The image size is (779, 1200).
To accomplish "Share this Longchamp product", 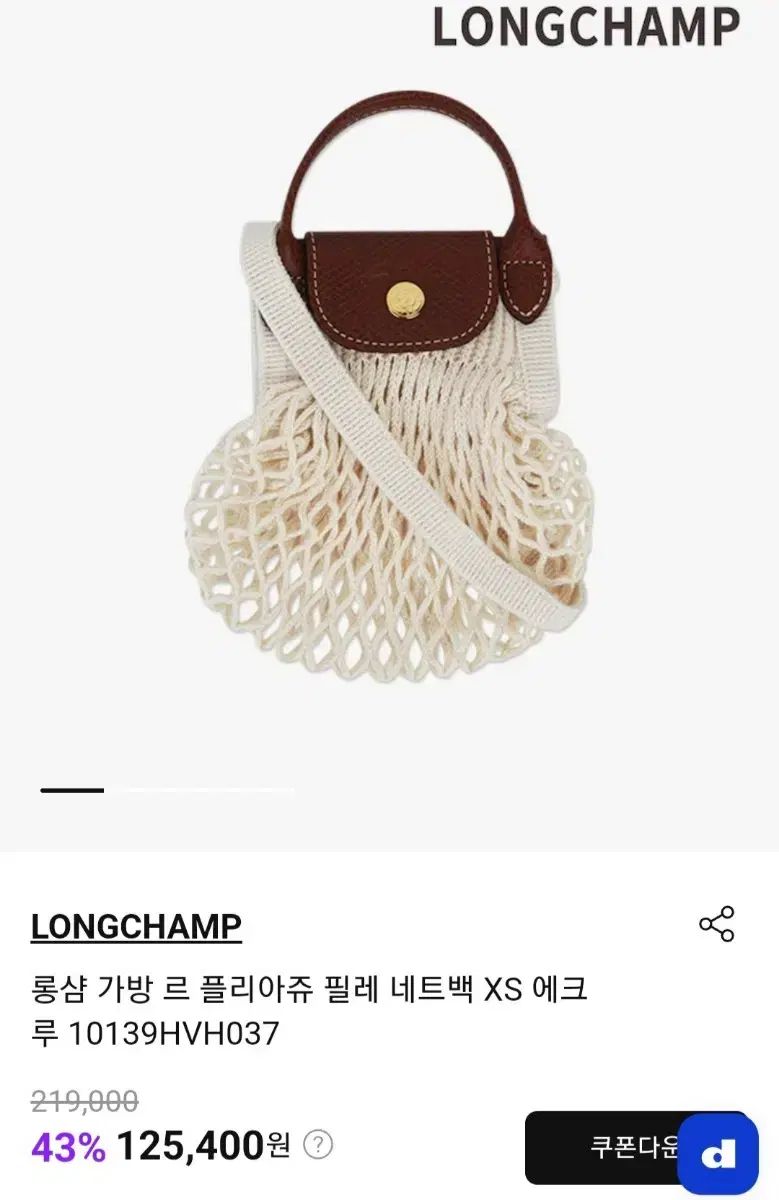I will [x=716, y=924].
